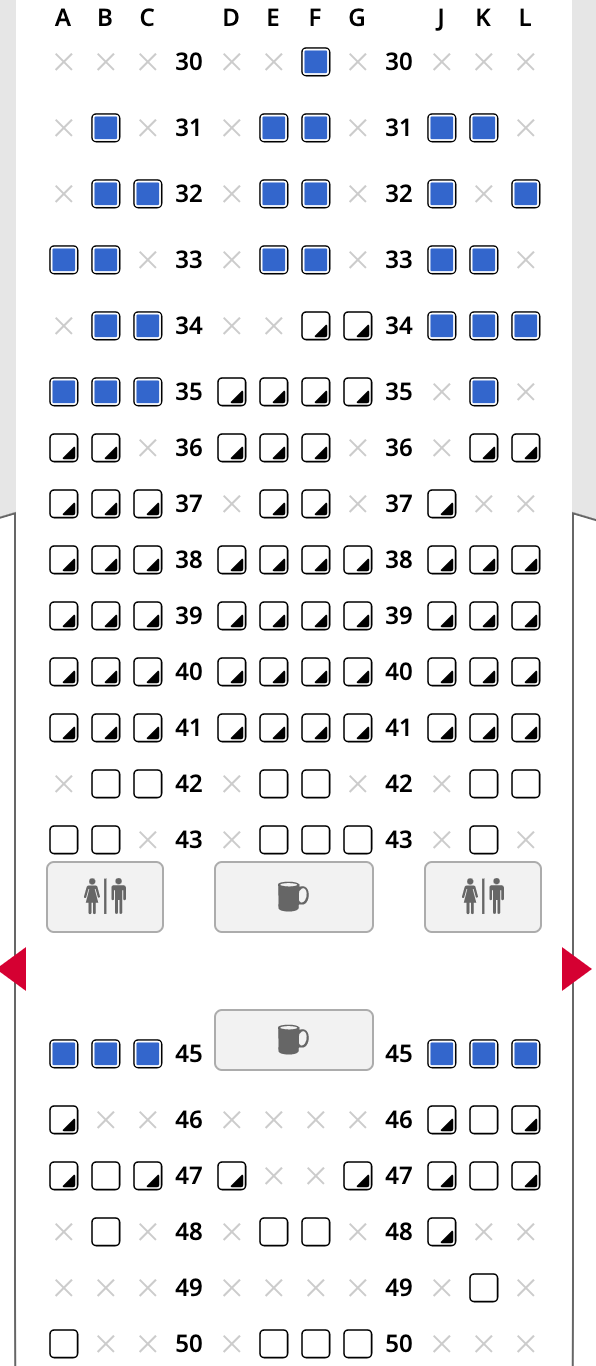Image resolution: width=596 pixels, height=1366 pixels.
Task: Choose seat 39E
Action: coord(274,616)
